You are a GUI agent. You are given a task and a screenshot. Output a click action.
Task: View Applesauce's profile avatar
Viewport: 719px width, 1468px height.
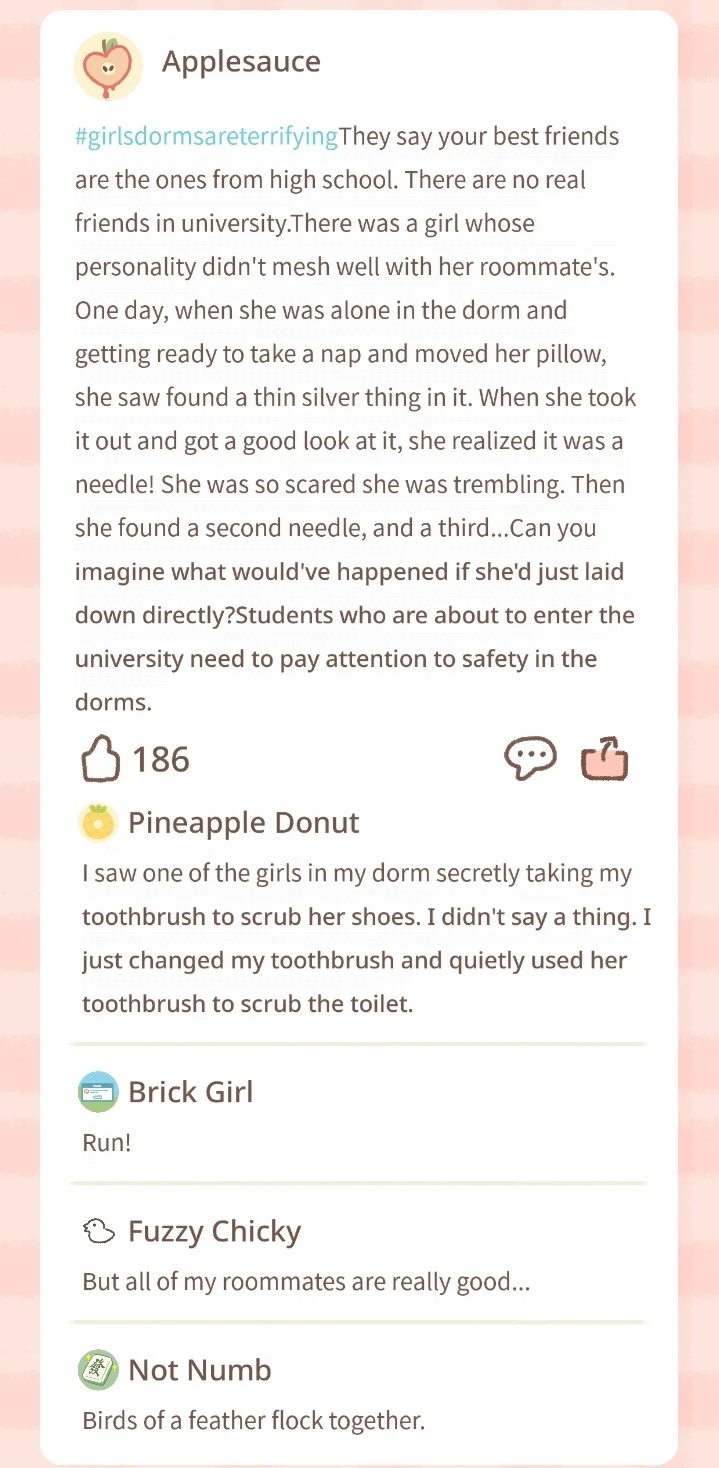pyautogui.click(x=108, y=67)
